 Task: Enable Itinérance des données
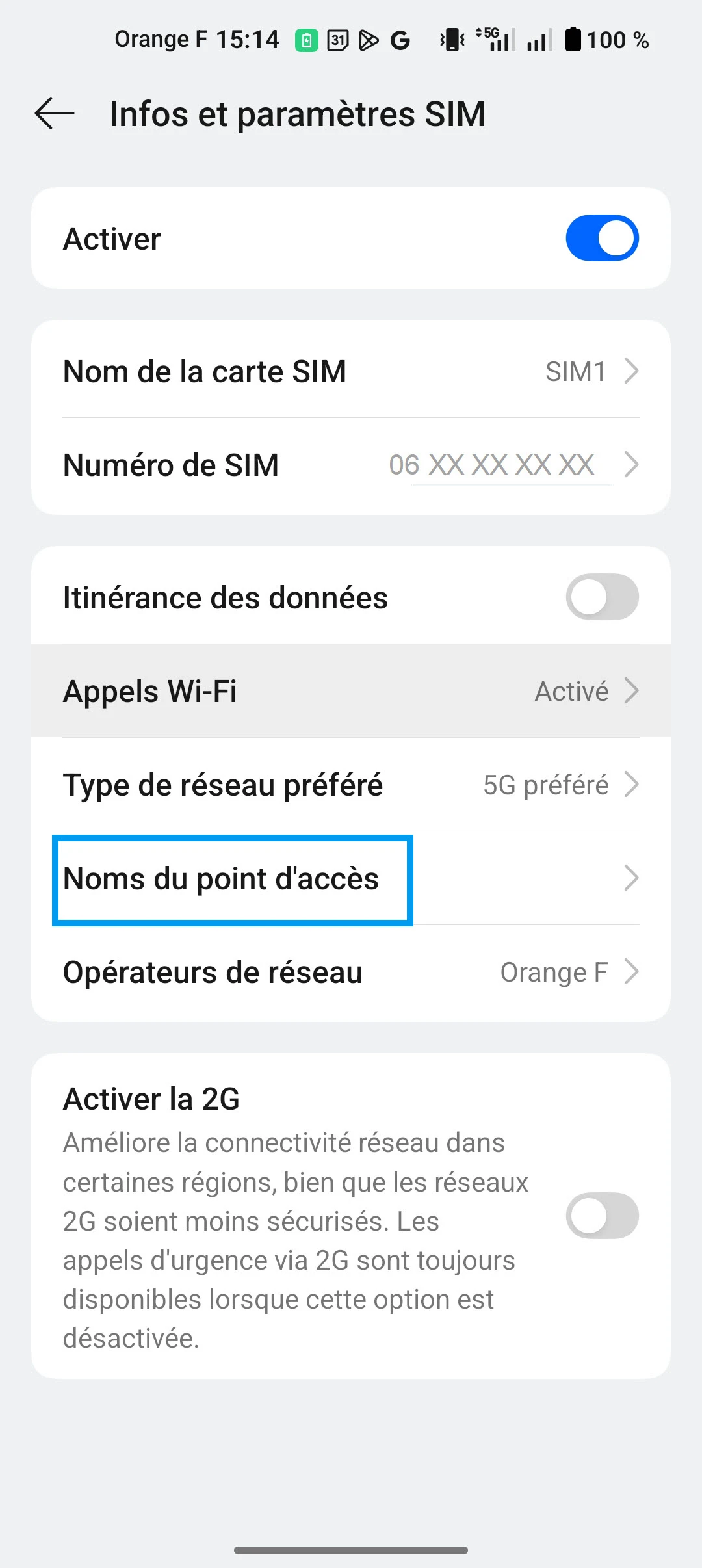coord(602,597)
